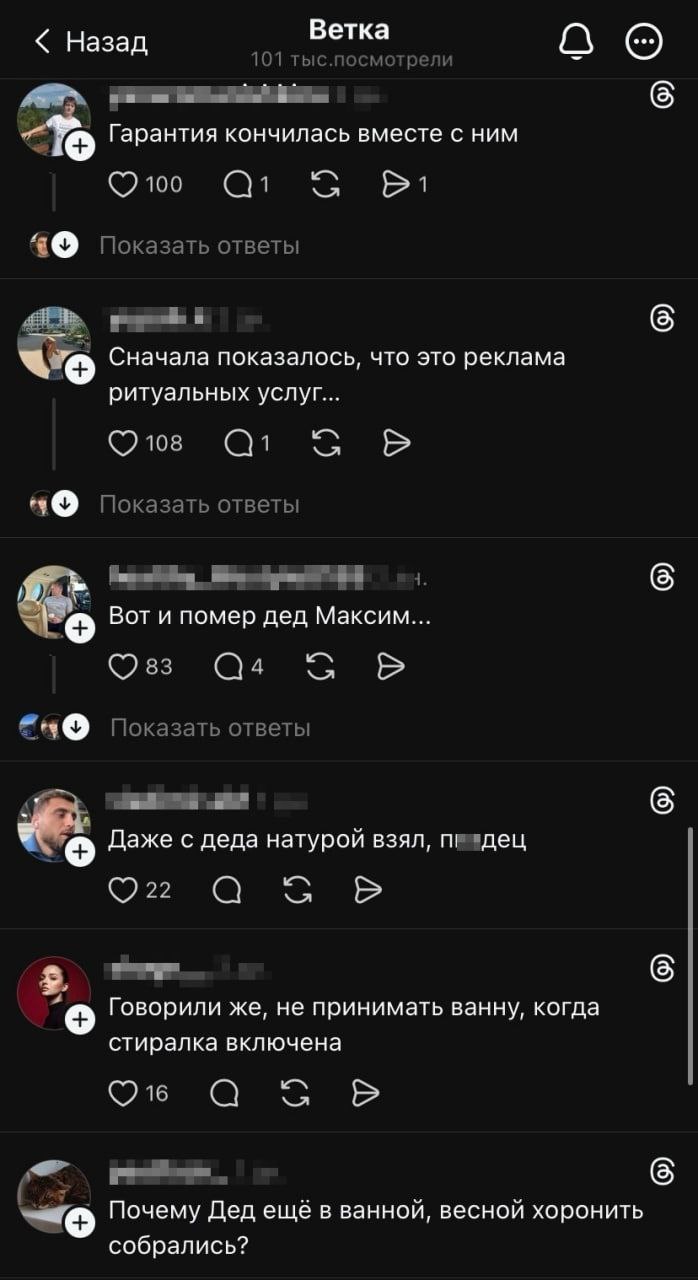Open Threads icon beside 'Даже с деда натурой' comment
Viewport: 698px width, 1280px height.
pos(661,799)
